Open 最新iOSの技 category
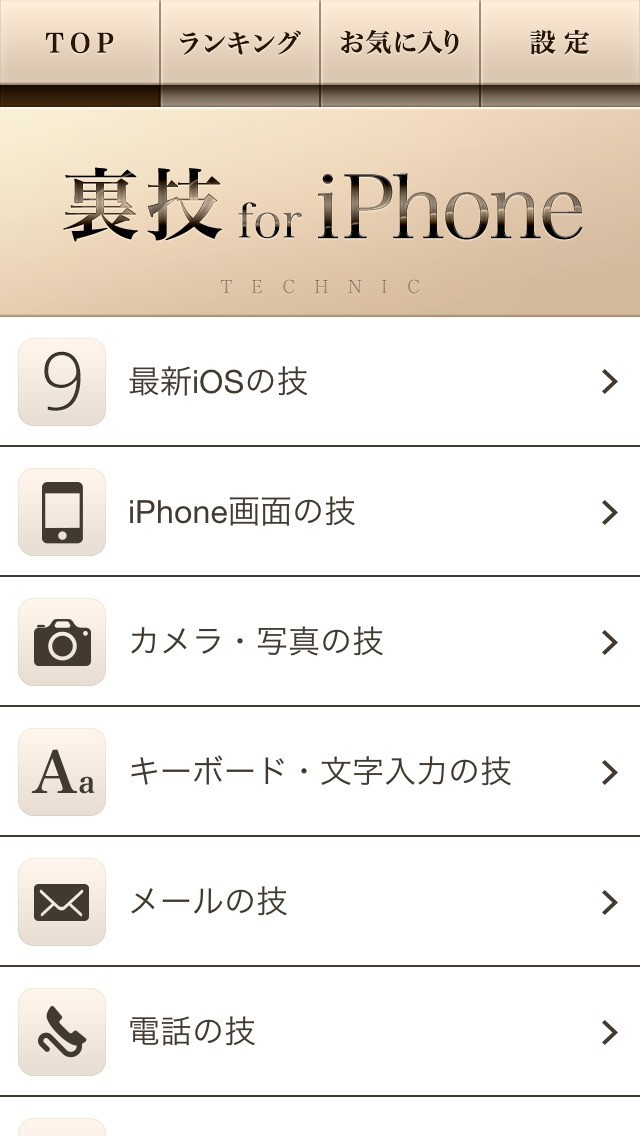 tap(320, 382)
